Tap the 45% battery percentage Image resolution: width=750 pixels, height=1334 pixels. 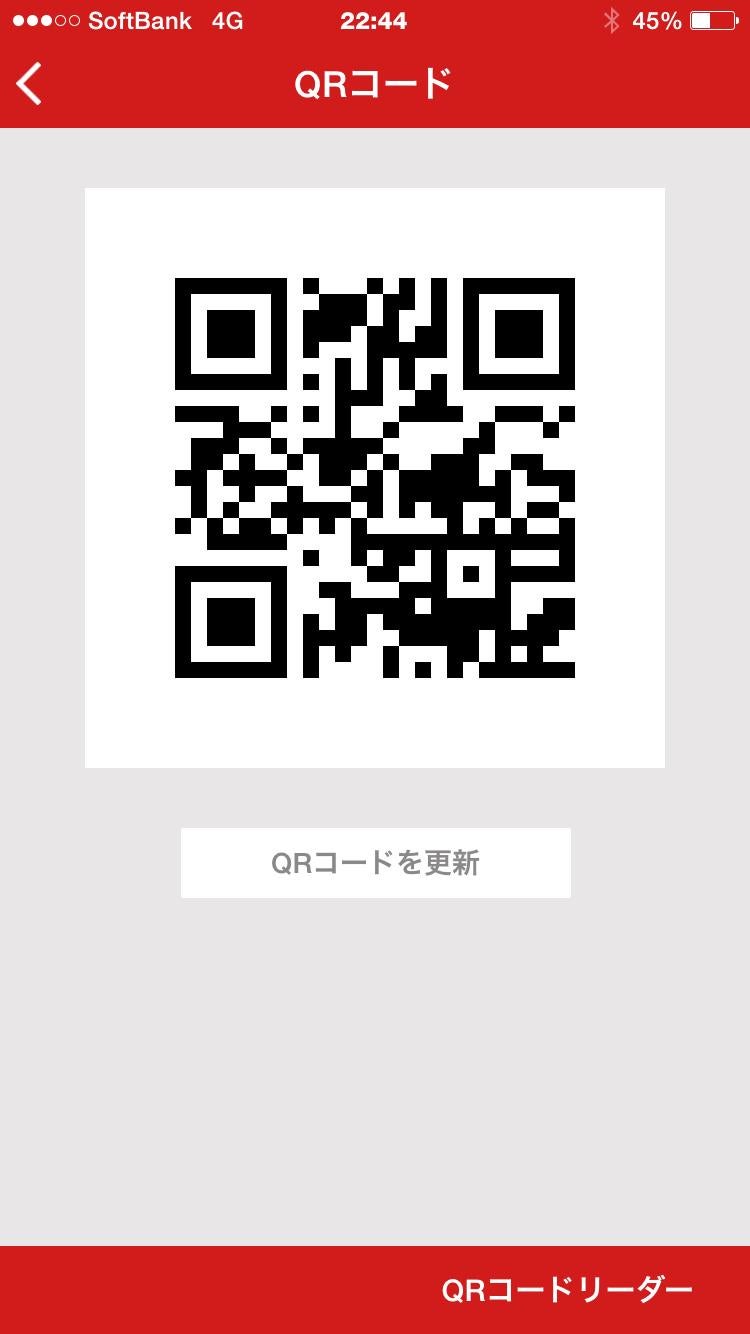[658, 20]
